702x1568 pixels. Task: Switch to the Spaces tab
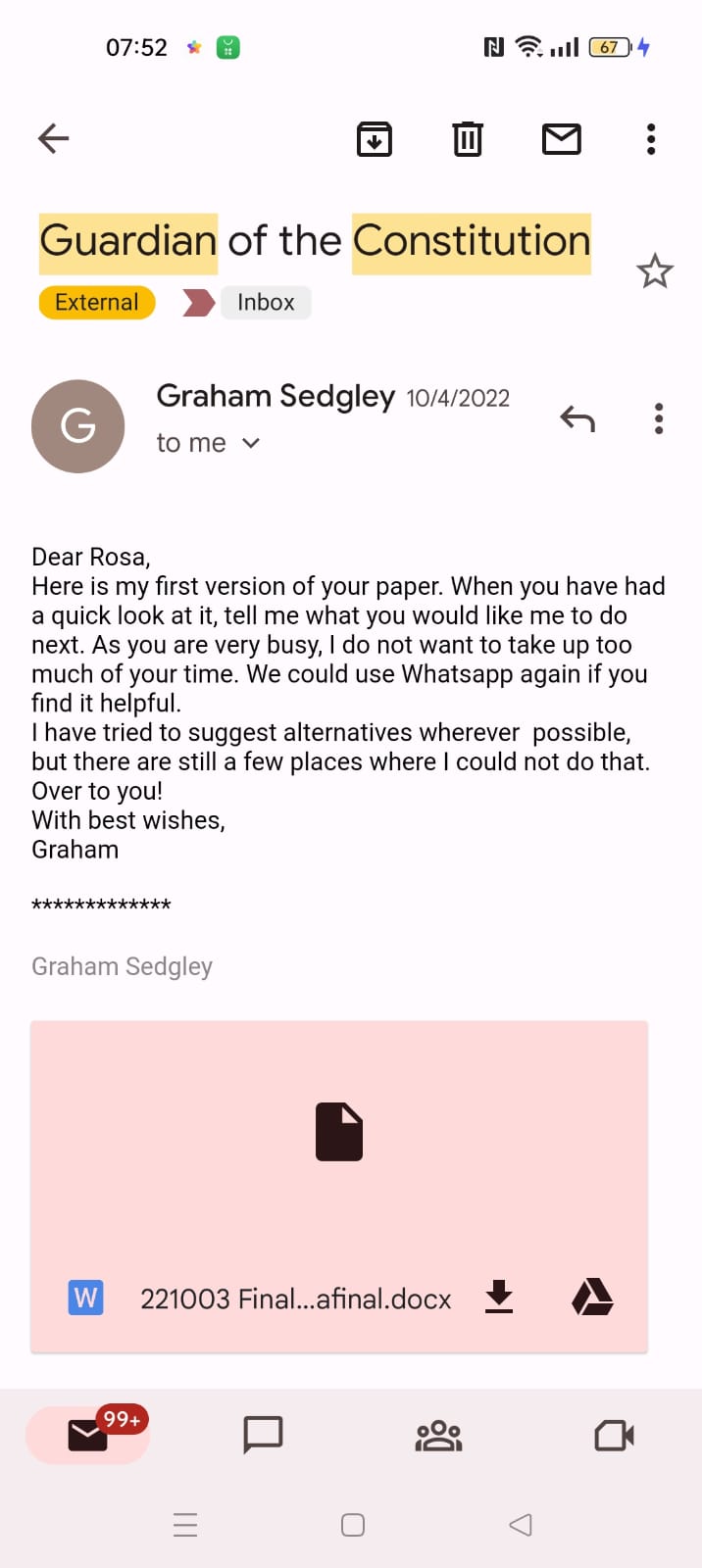tap(438, 1436)
